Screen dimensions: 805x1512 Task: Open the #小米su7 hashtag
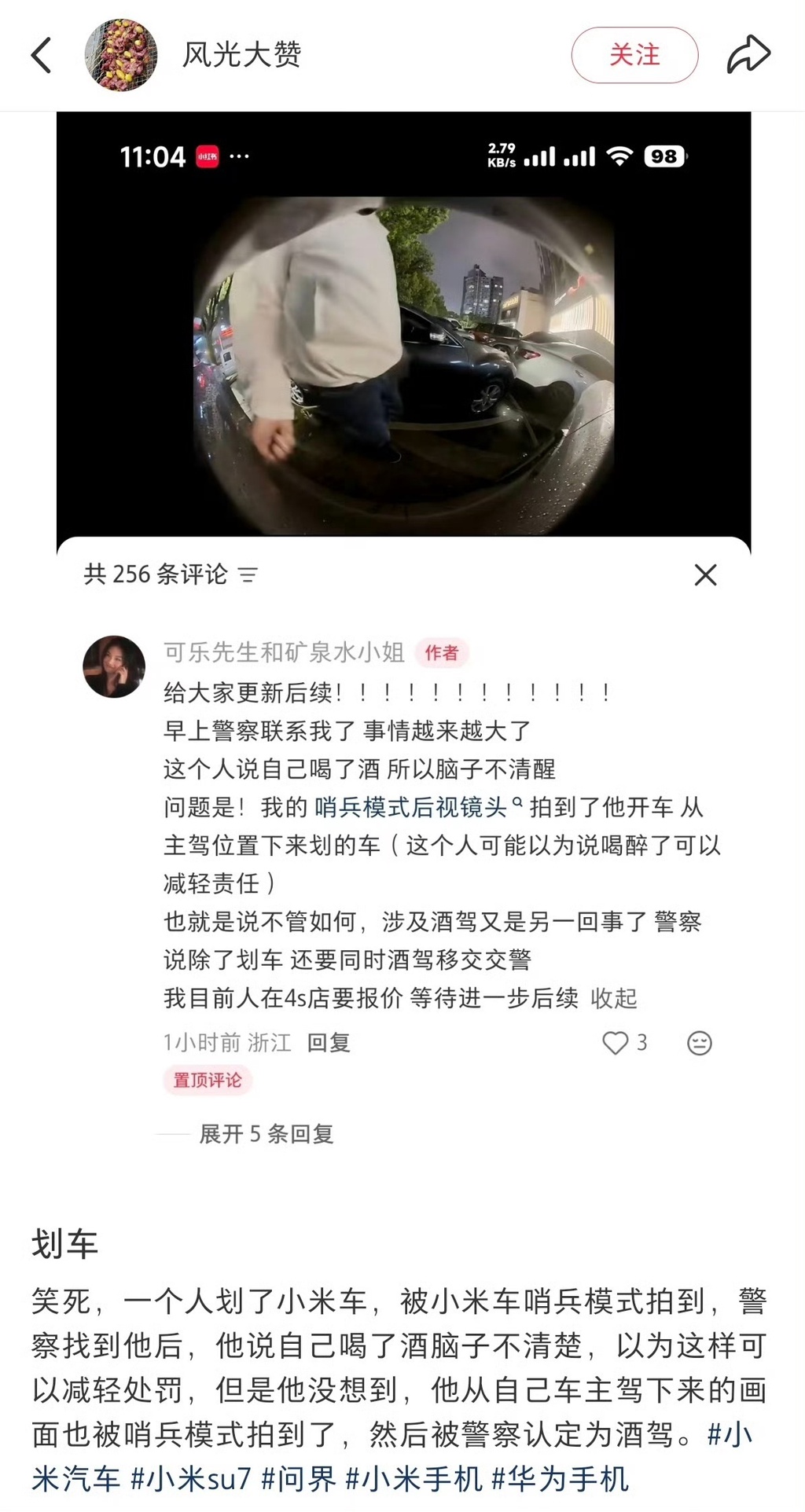click(190, 1479)
